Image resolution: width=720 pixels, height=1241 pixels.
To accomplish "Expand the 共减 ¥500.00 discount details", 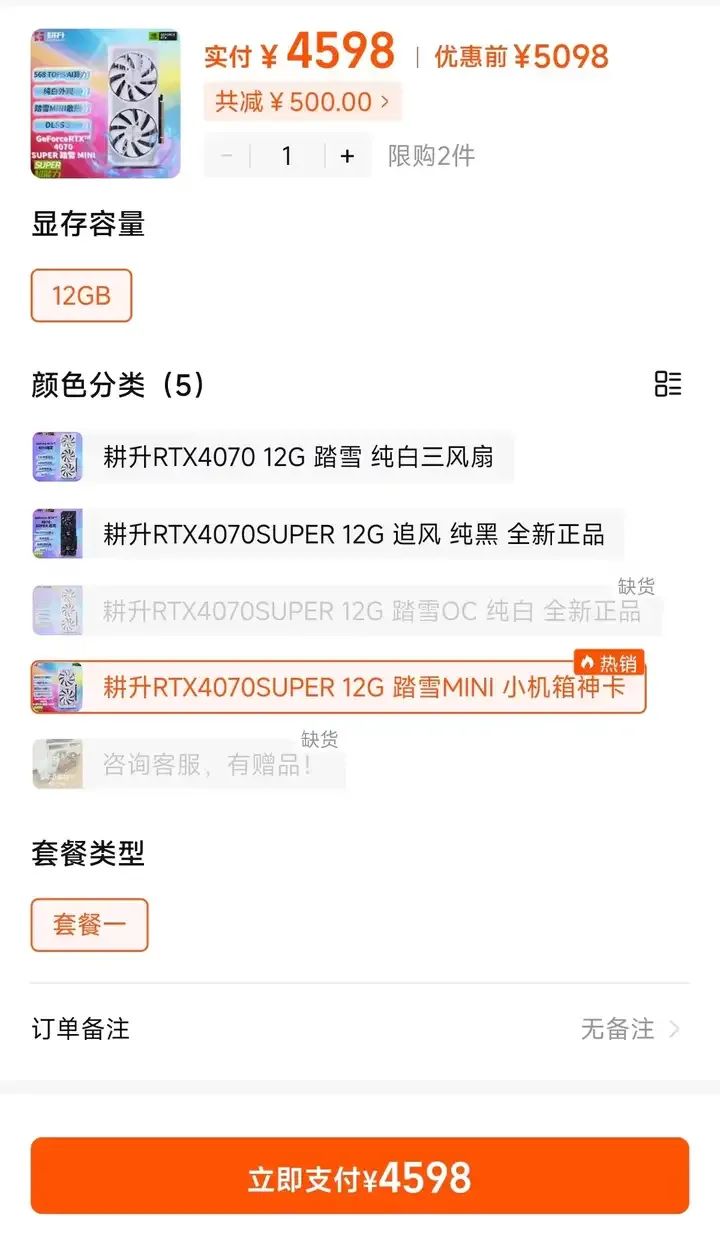I will point(302,101).
